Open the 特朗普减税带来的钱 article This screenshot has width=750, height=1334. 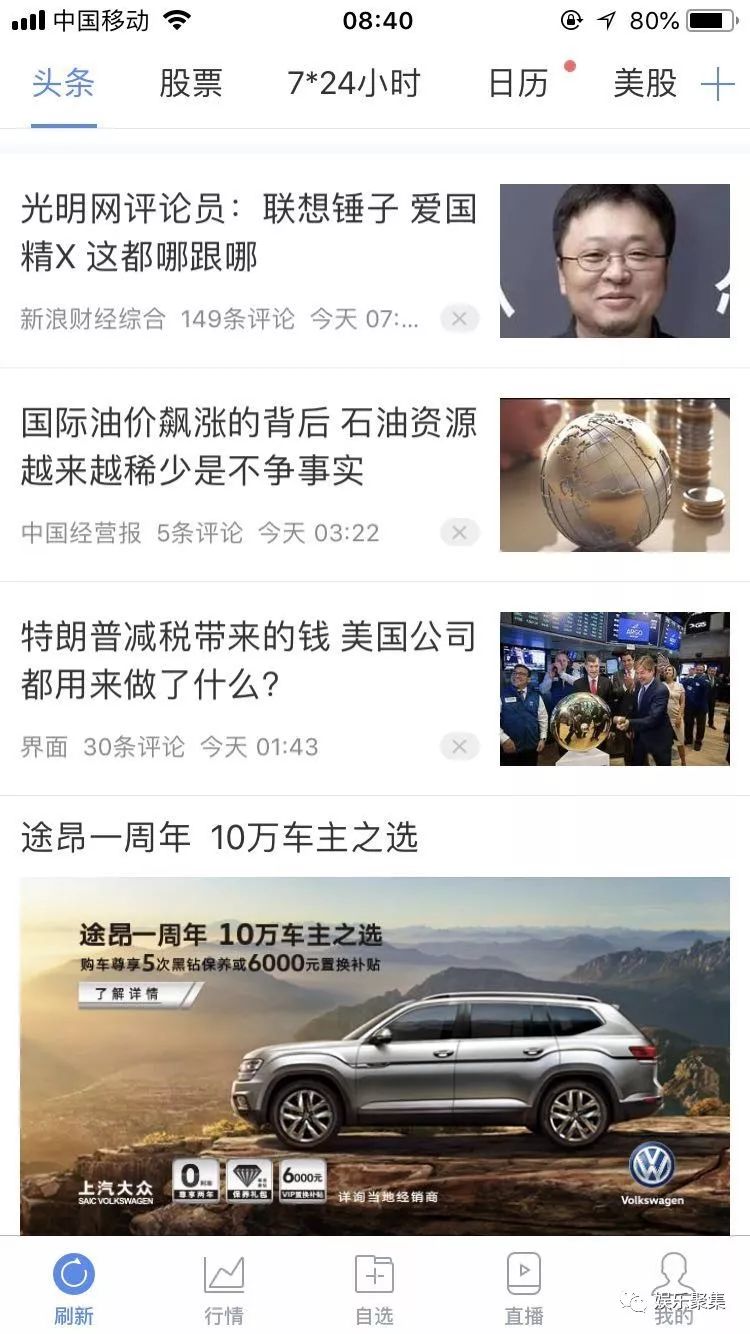tap(249, 661)
